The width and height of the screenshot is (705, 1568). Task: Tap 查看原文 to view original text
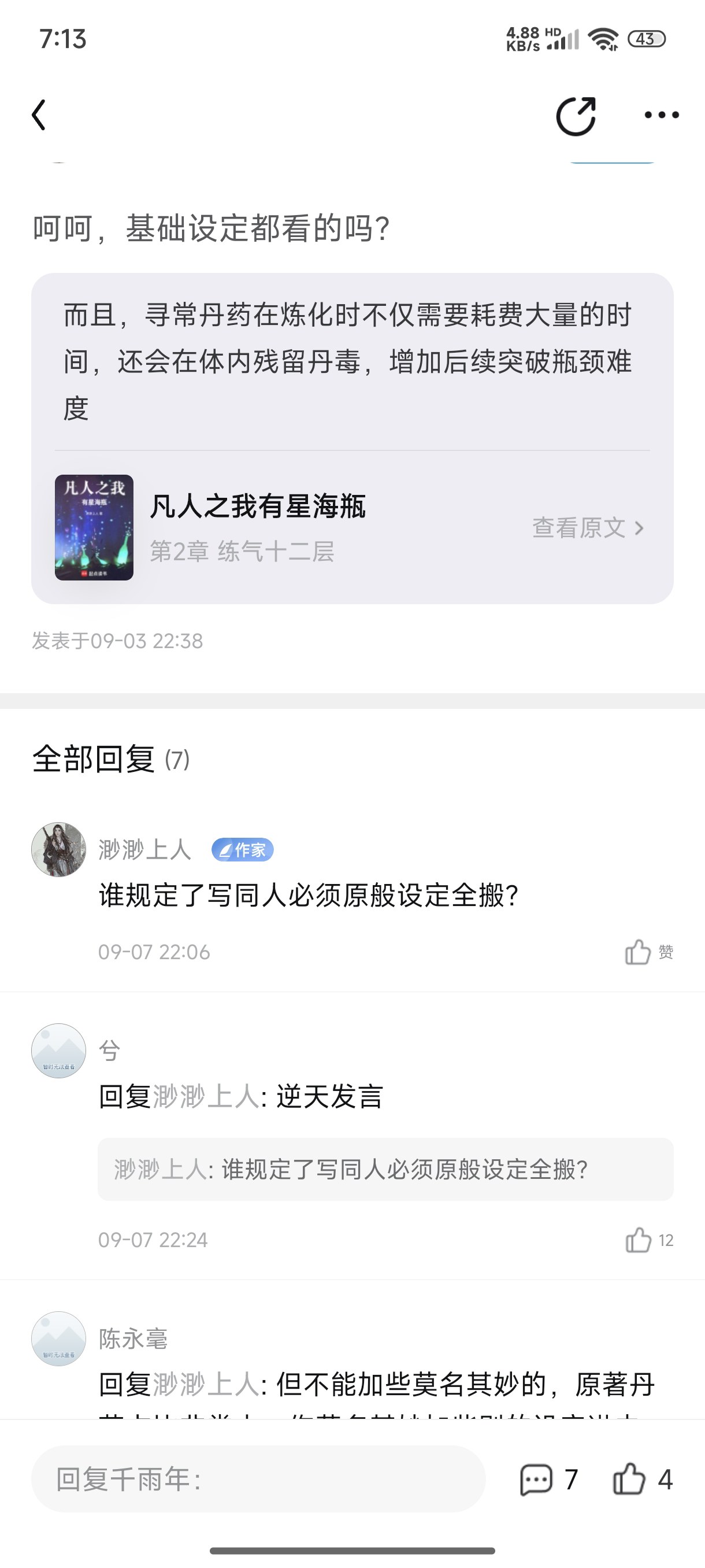pyautogui.click(x=587, y=528)
